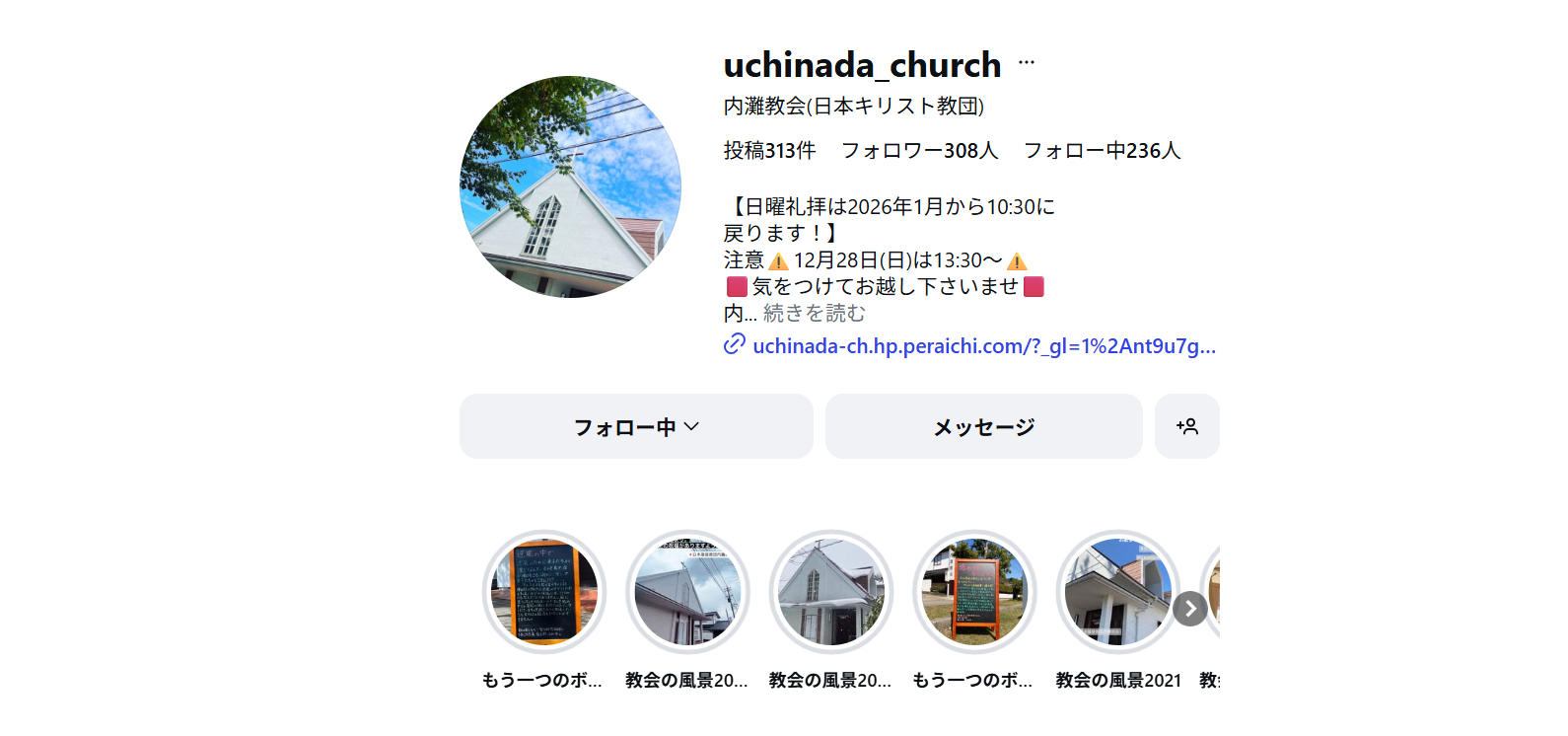Tap the メッセージ button
Viewport: 1568px width, 736px height.
coord(983,426)
